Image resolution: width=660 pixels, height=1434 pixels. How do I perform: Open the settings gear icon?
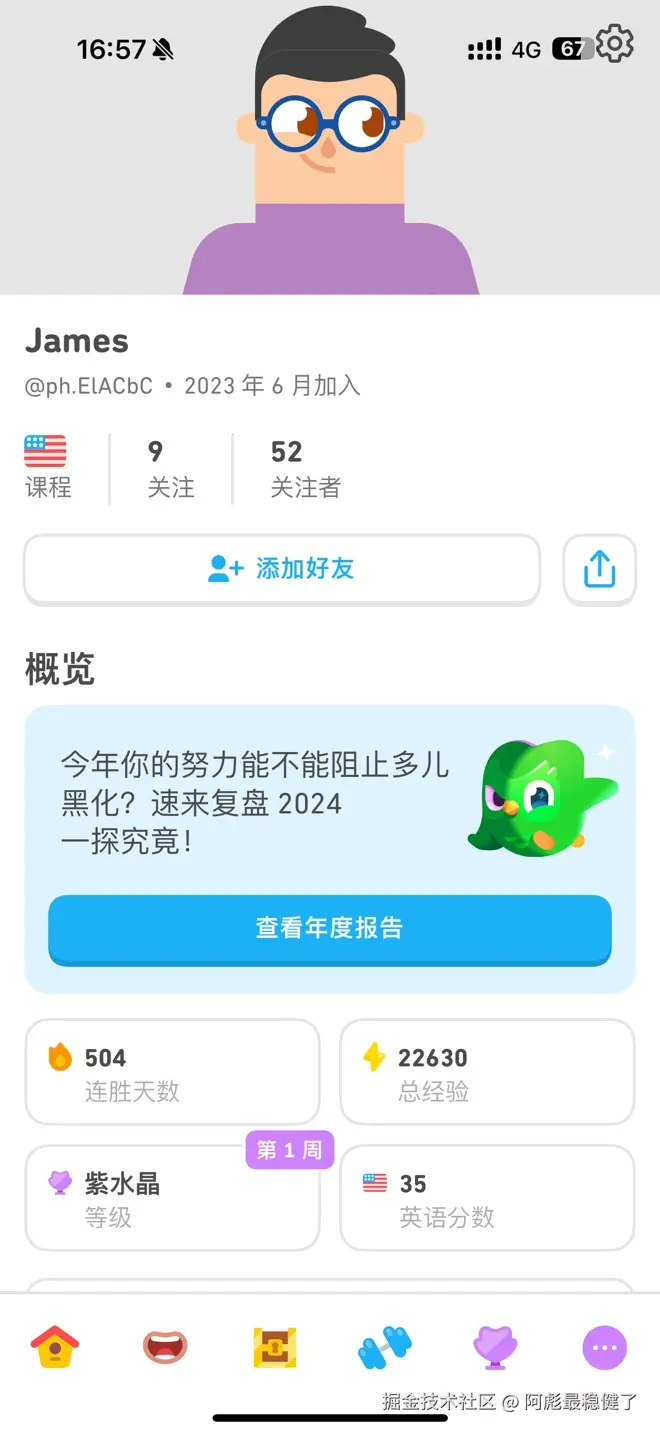tap(615, 44)
